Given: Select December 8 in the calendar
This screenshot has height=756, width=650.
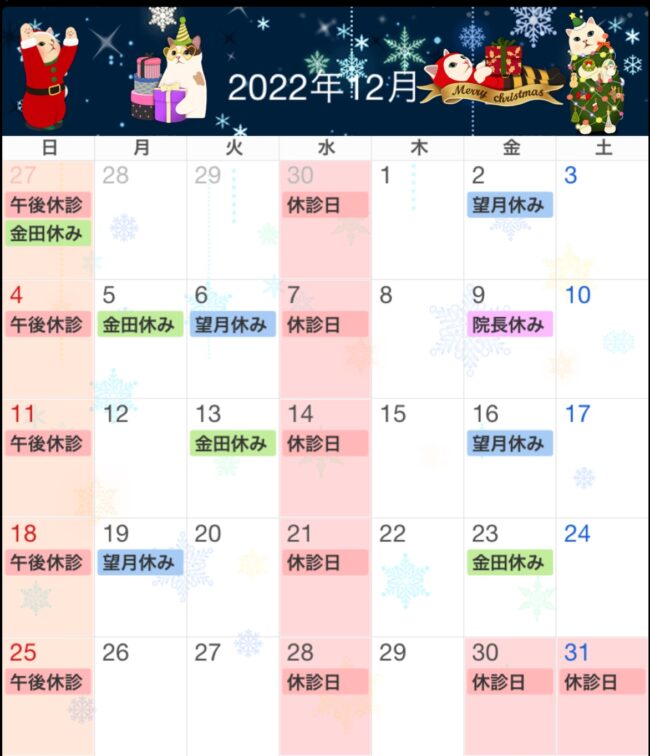Looking at the screenshot, I should point(417,337).
